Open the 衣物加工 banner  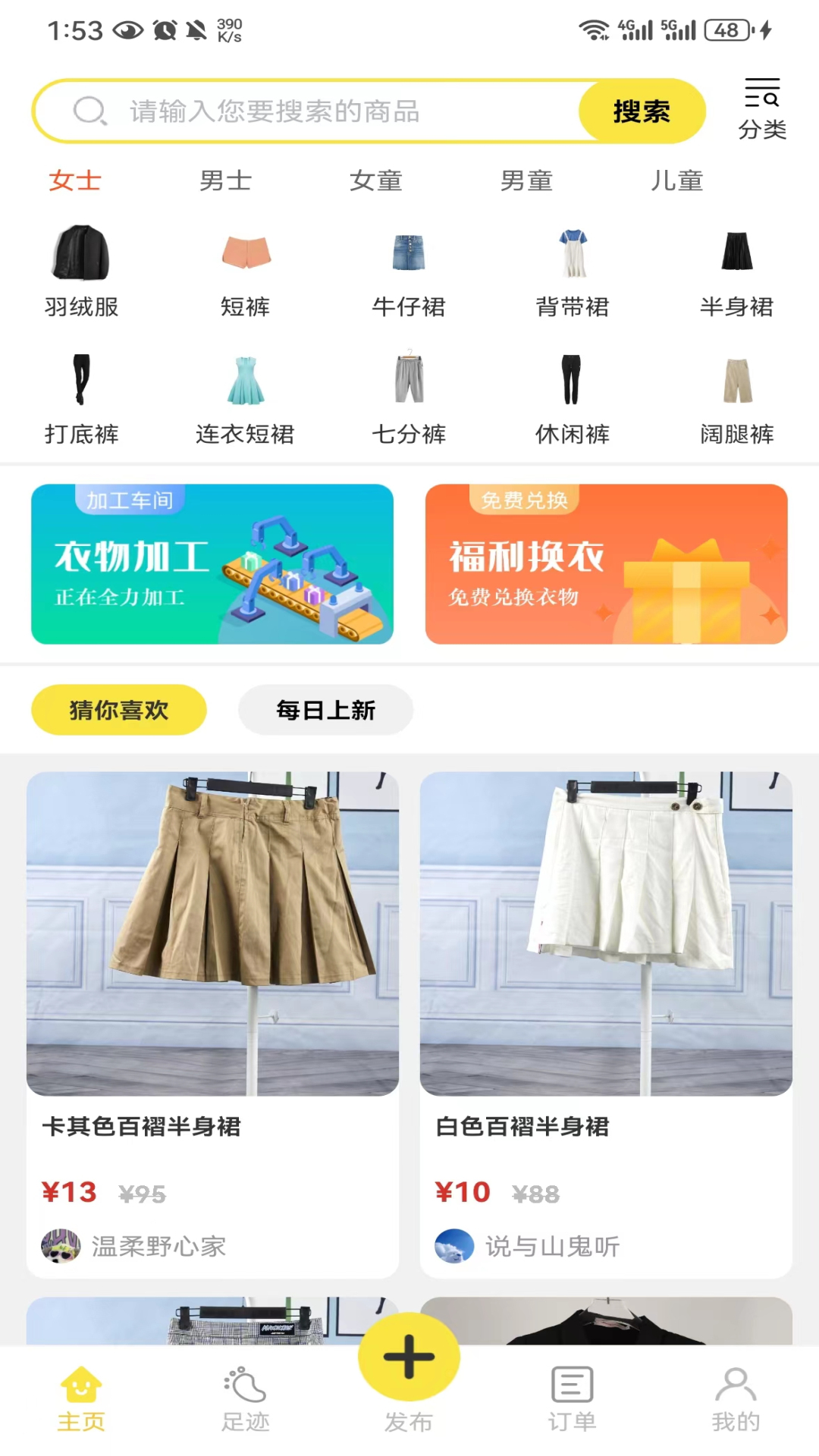[x=212, y=564]
